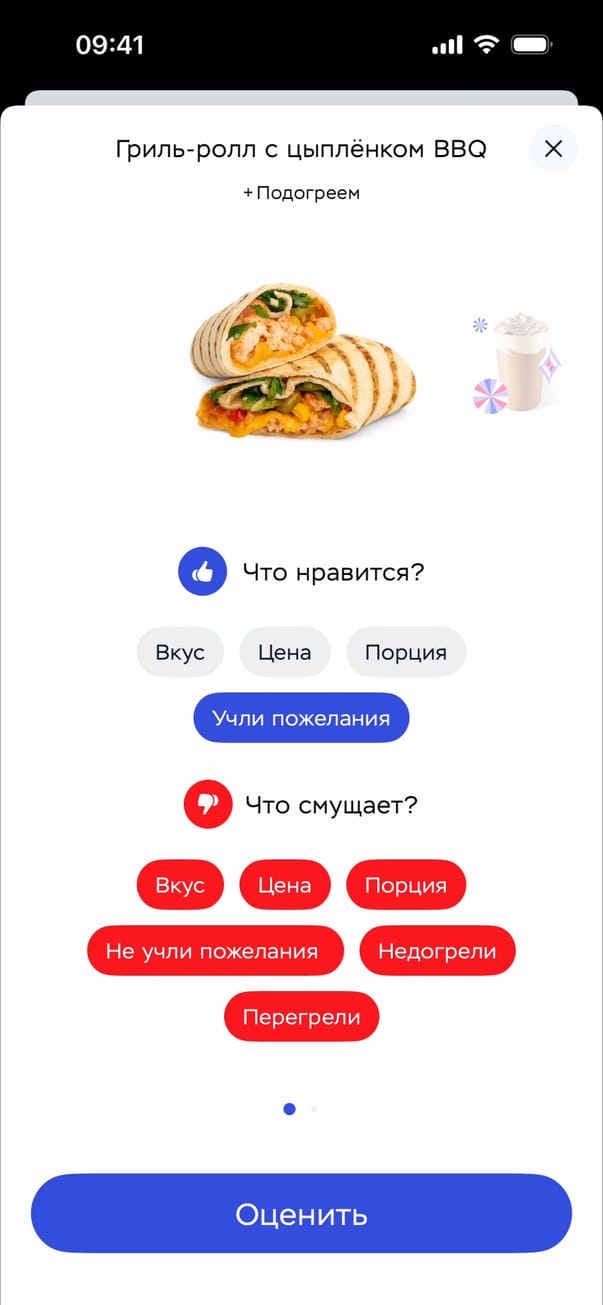This screenshot has width=603, height=1305.
Task: Choose the Перегрели chip
Action: [x=301, y=1017]
